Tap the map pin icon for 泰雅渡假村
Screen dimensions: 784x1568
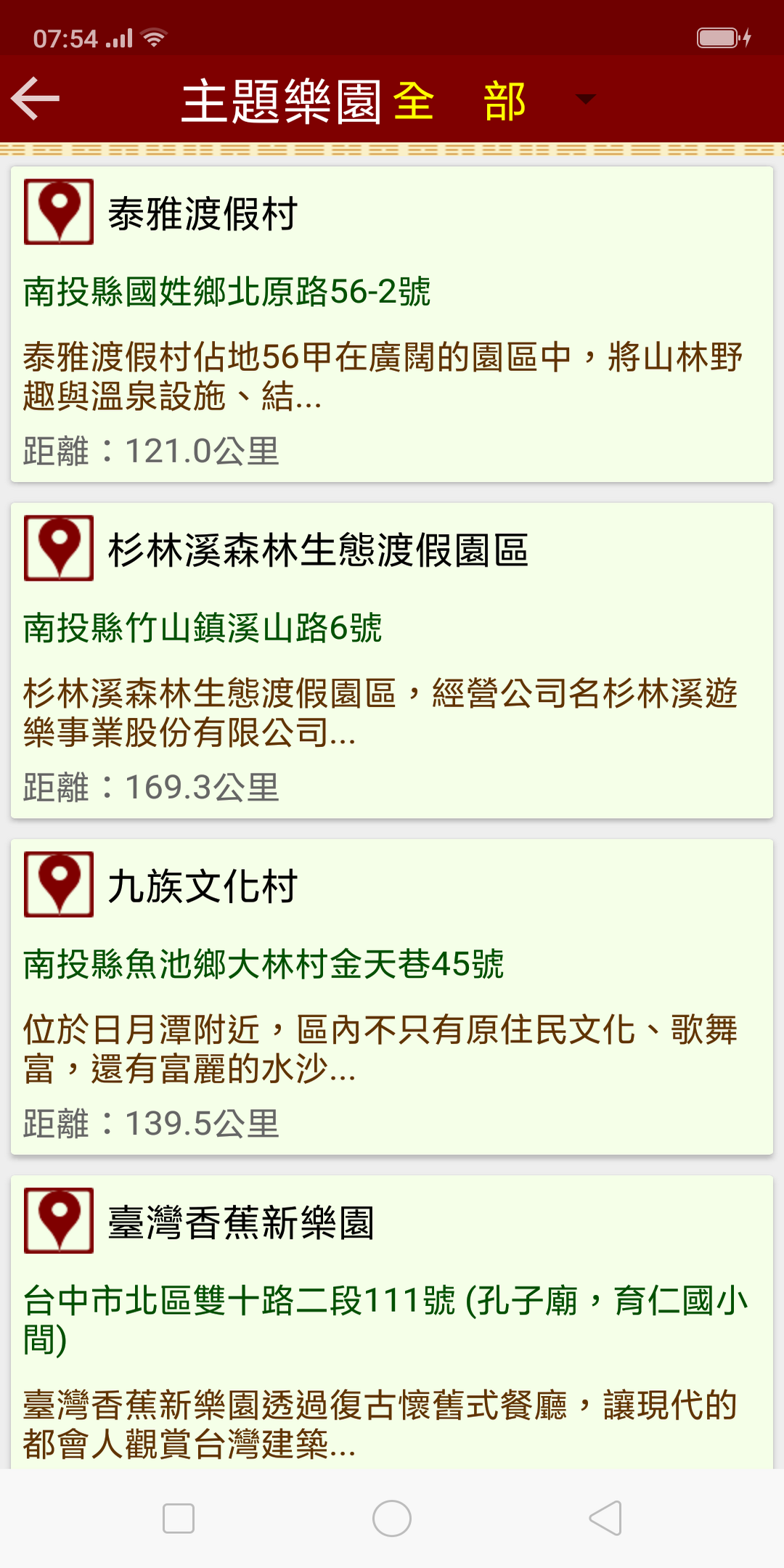59,212
